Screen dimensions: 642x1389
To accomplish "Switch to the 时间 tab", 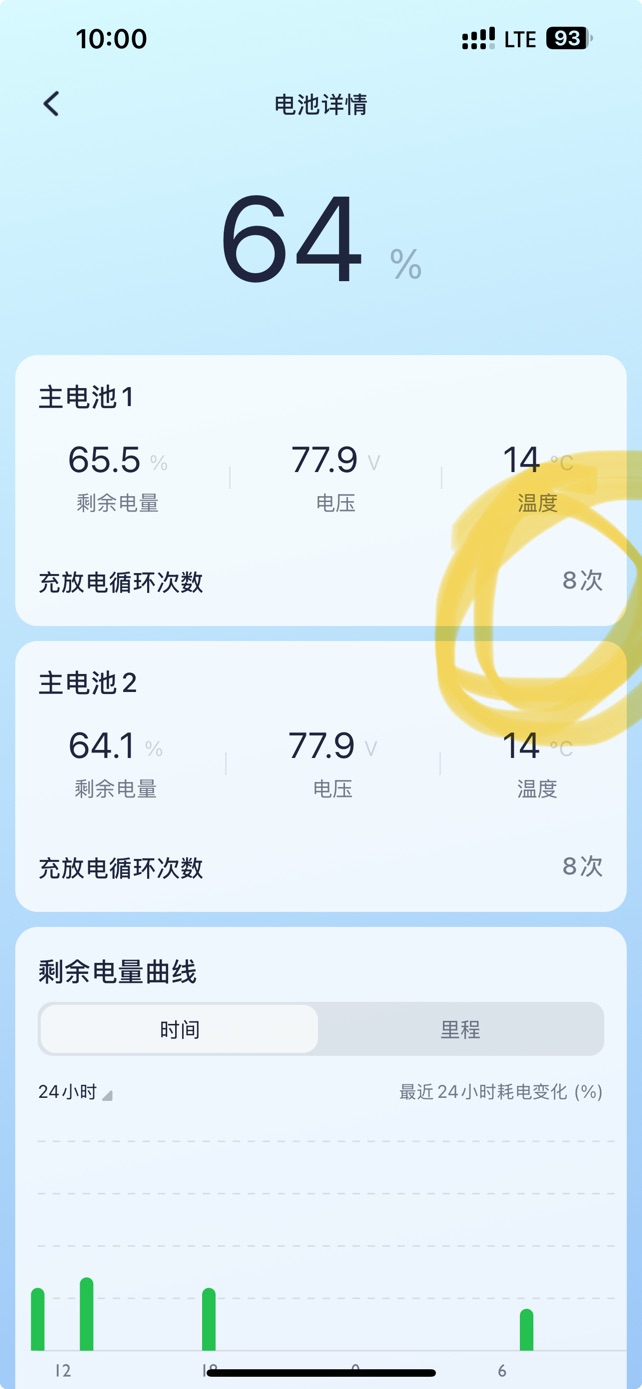I will click(x=180, y=1029).
